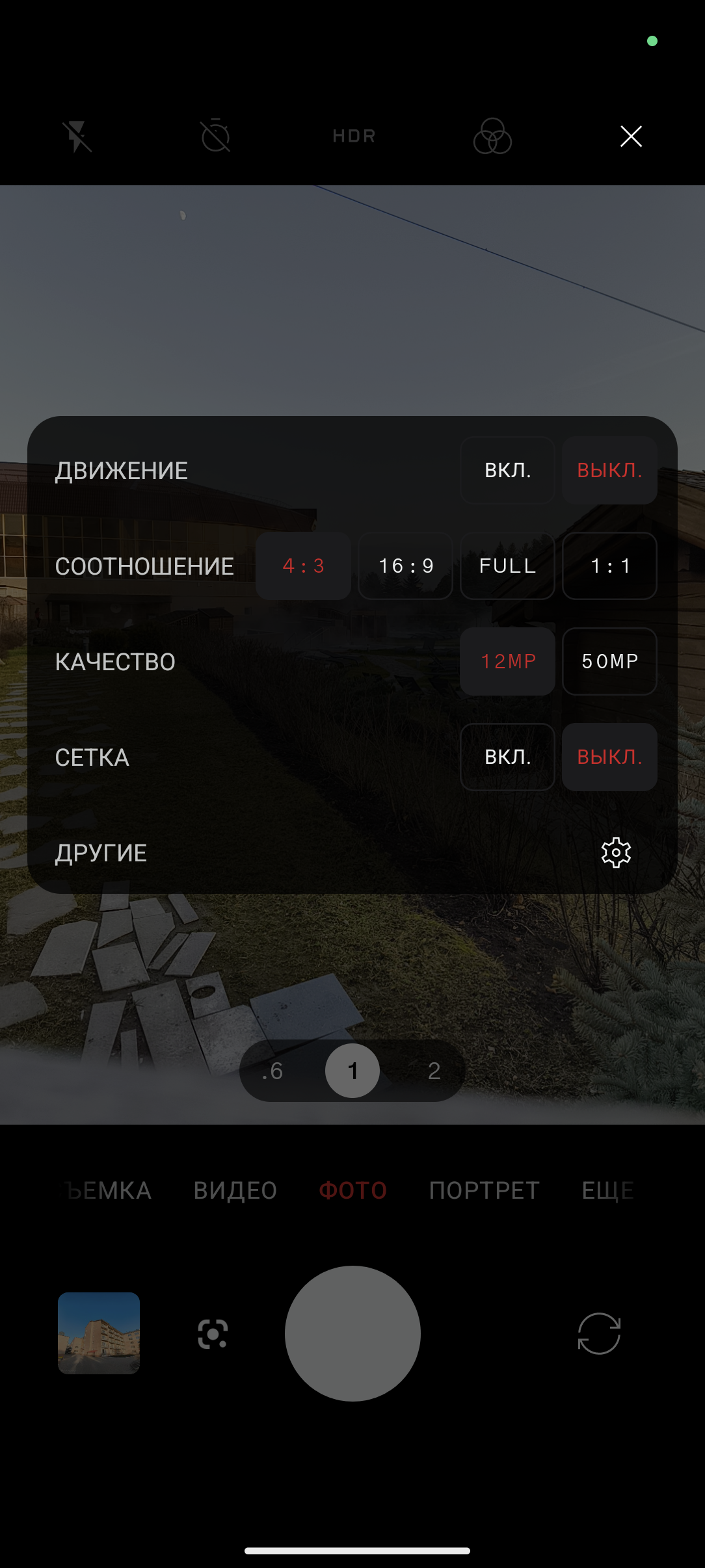Take a photo with the shutter button

tap(352, 1333)
